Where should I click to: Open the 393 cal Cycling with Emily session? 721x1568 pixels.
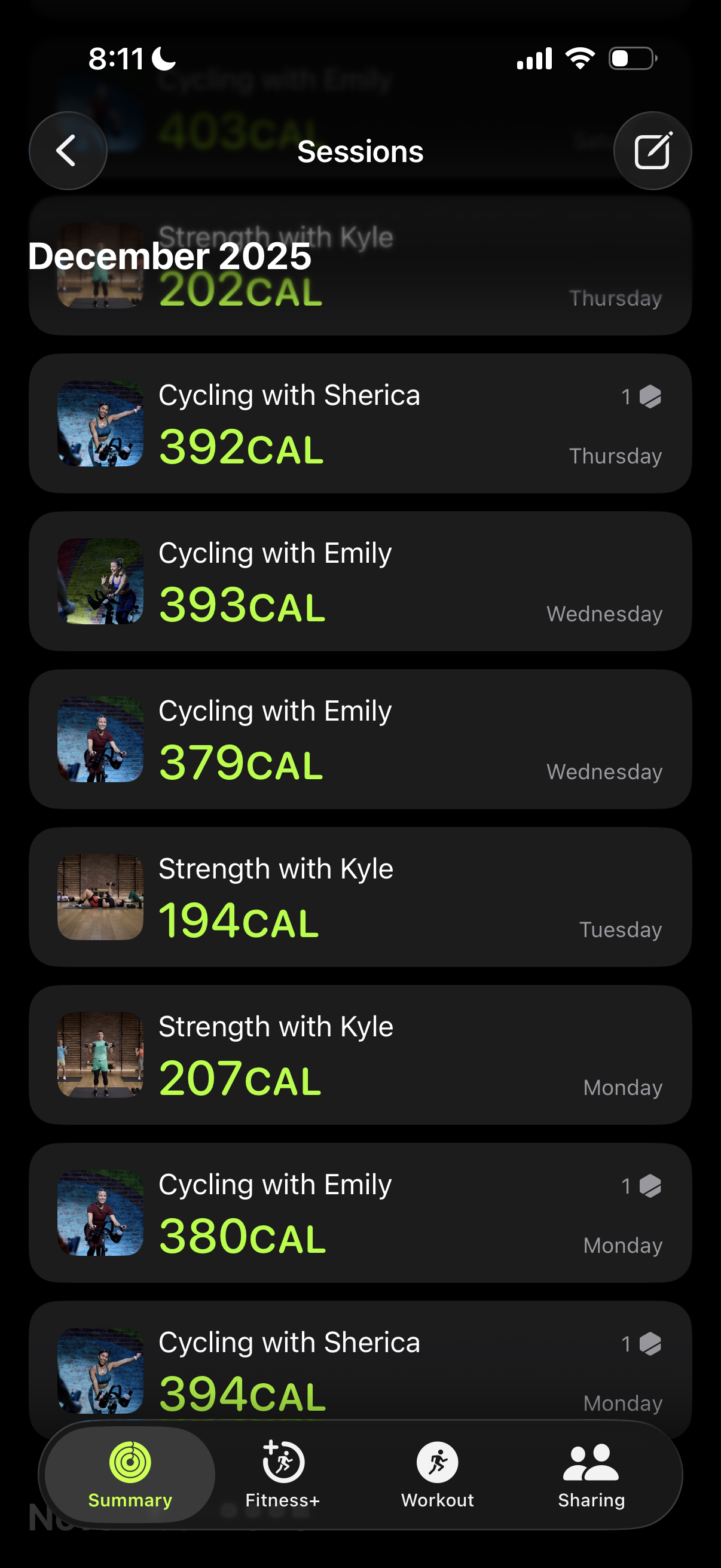pos(360,581)
